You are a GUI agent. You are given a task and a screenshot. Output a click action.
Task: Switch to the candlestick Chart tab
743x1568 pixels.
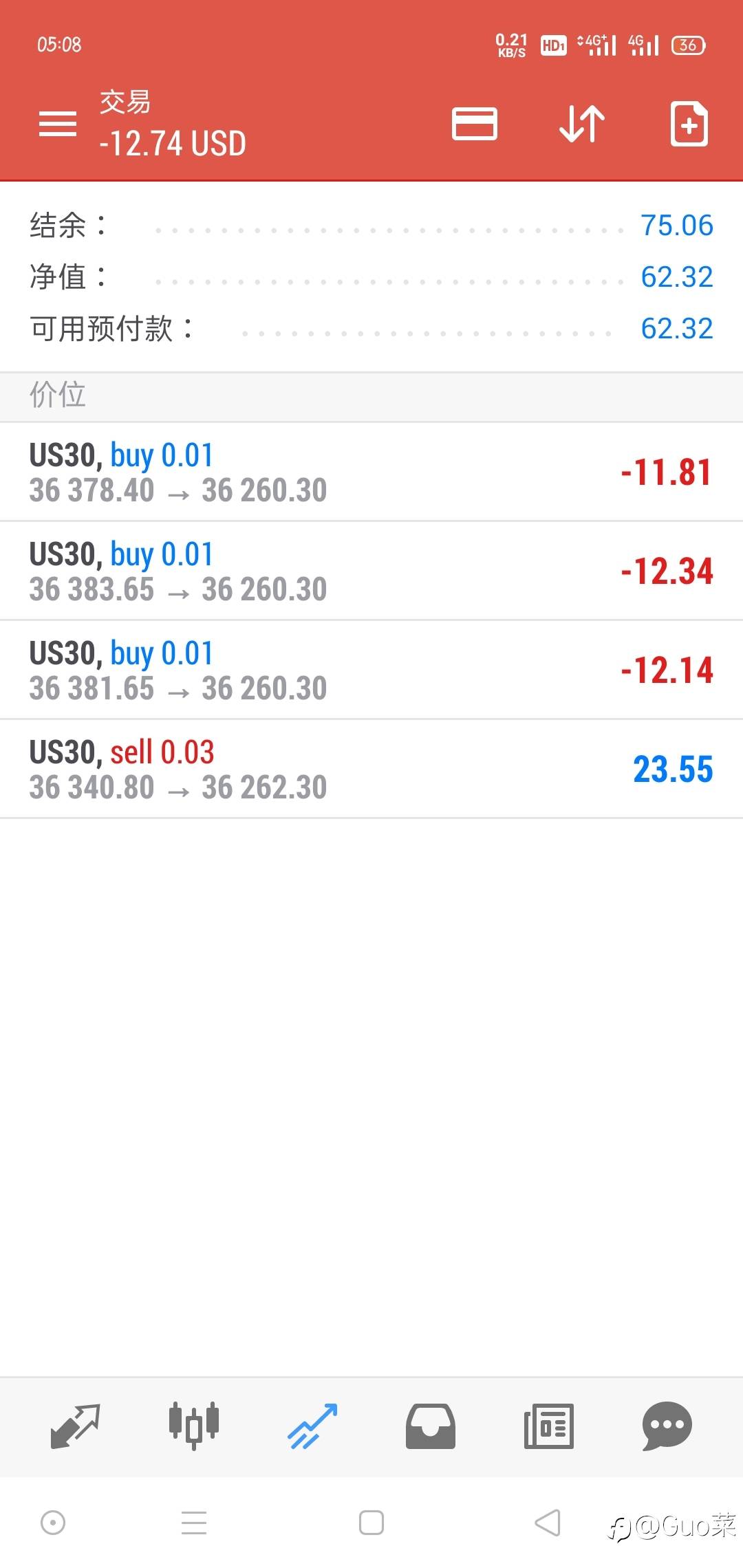coord(194,1426)
